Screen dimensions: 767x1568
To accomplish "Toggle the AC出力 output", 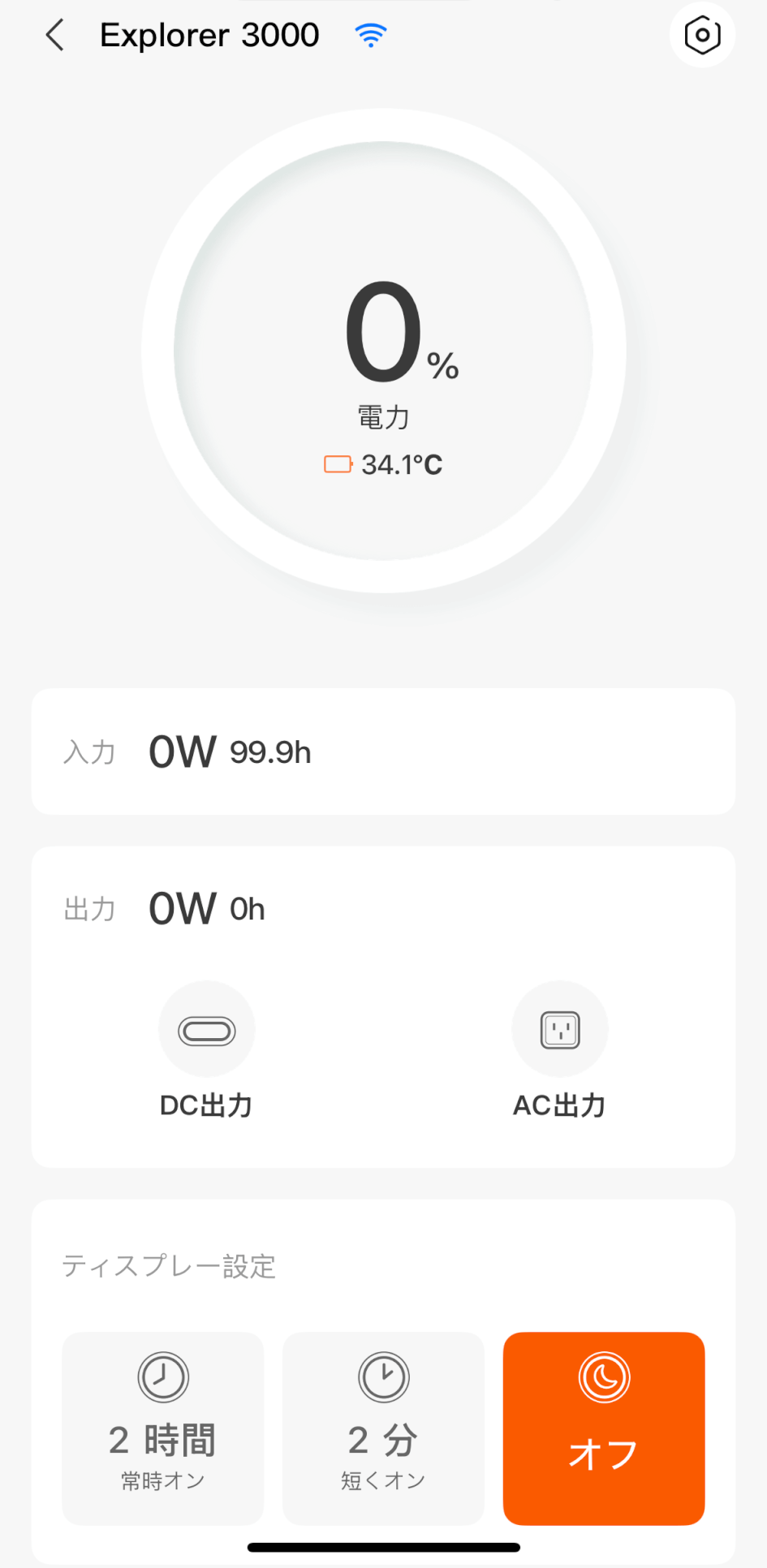I will tap(560, 1030).
